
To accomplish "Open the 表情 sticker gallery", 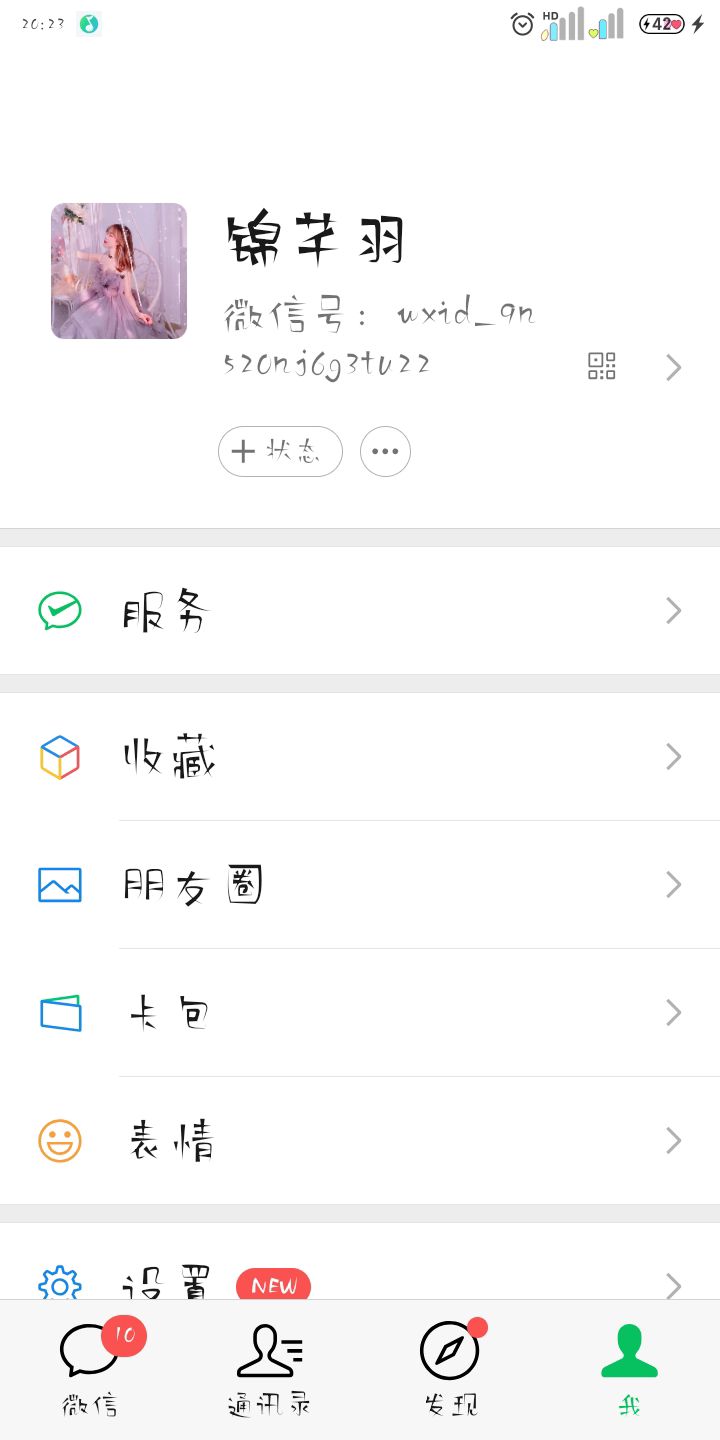I will [360, 1141].
